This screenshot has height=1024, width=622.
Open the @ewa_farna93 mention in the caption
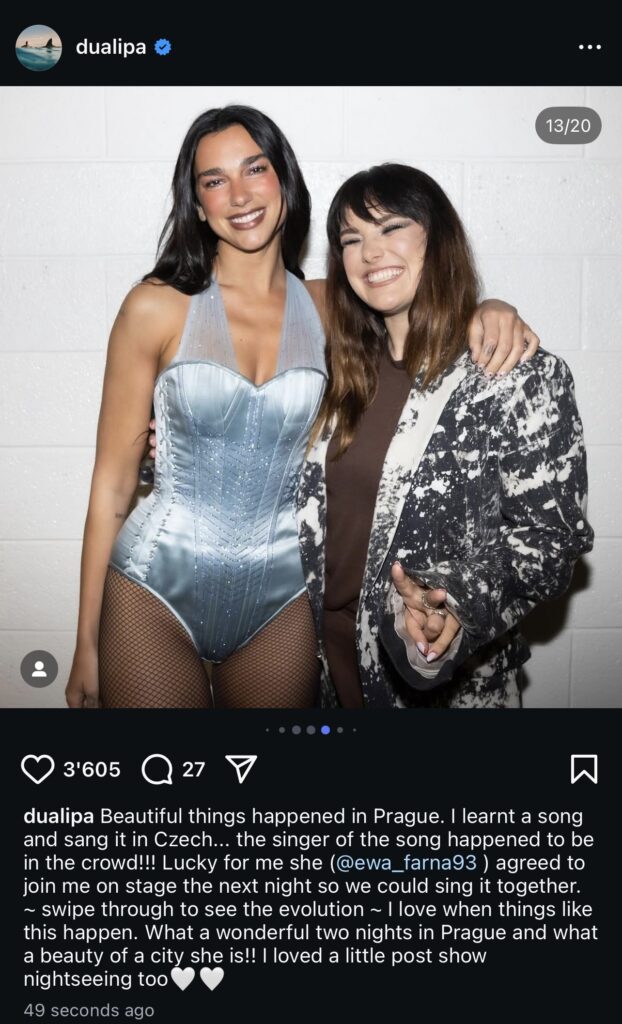[404, 863]
